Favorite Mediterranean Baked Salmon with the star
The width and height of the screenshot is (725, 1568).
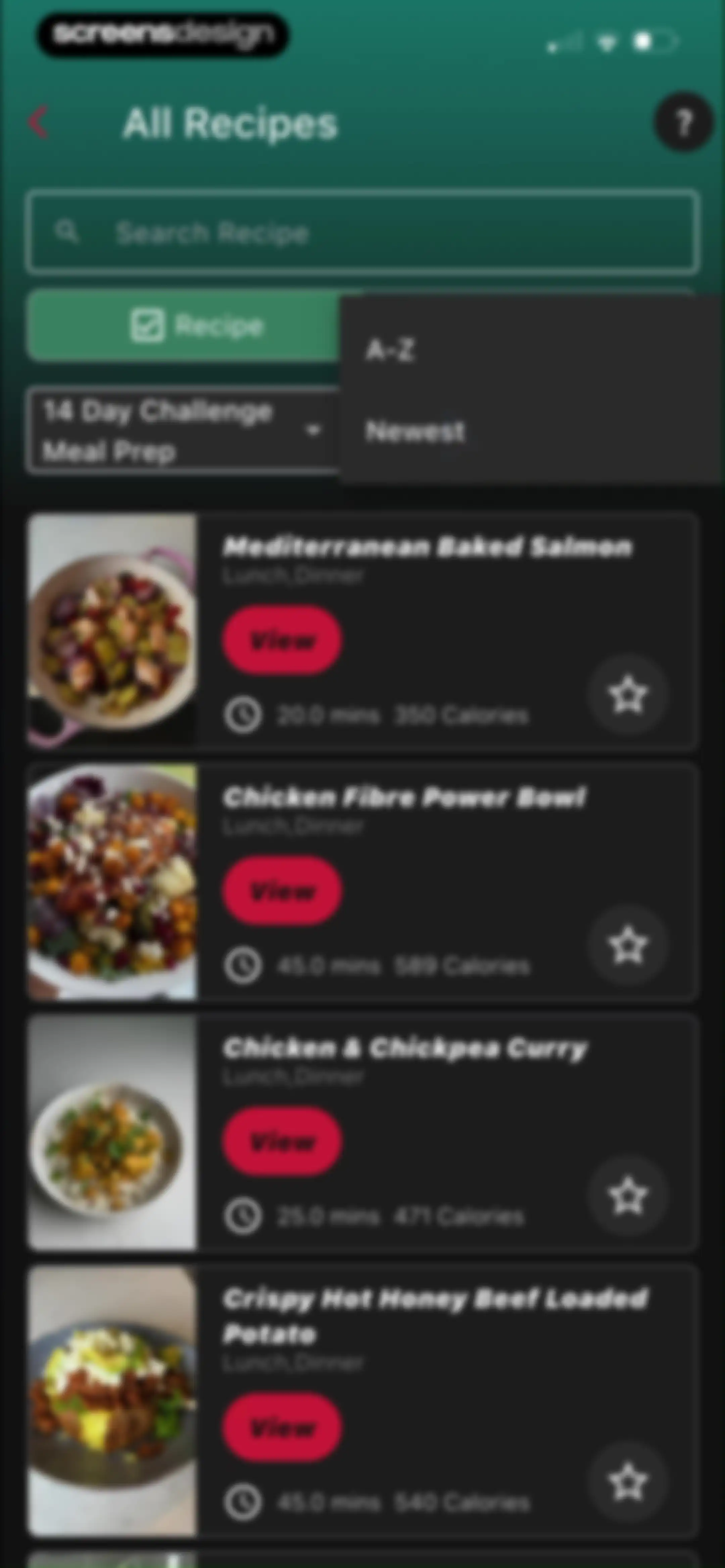[628, 695]
